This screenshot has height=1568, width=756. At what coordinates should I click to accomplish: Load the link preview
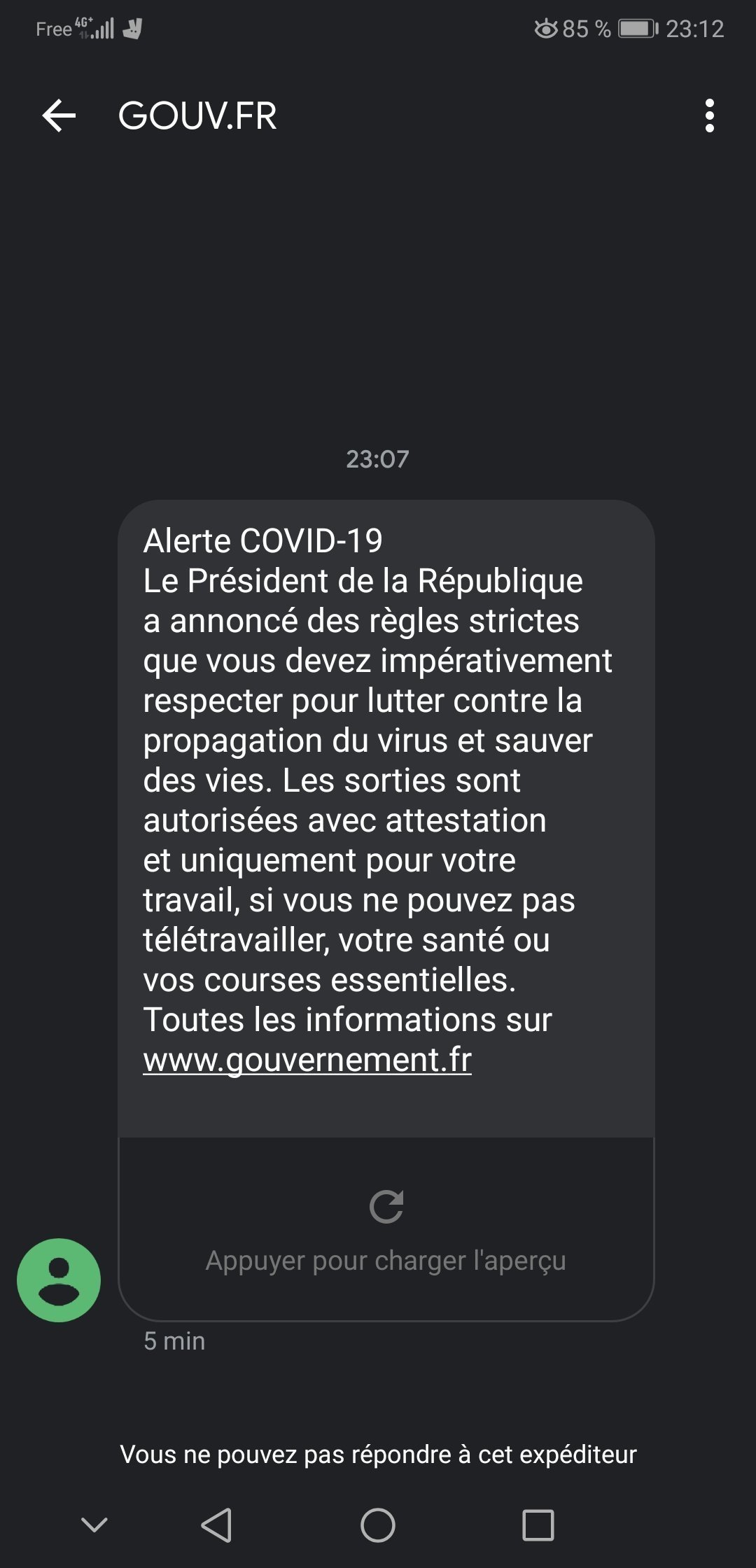coord(386,1228)
